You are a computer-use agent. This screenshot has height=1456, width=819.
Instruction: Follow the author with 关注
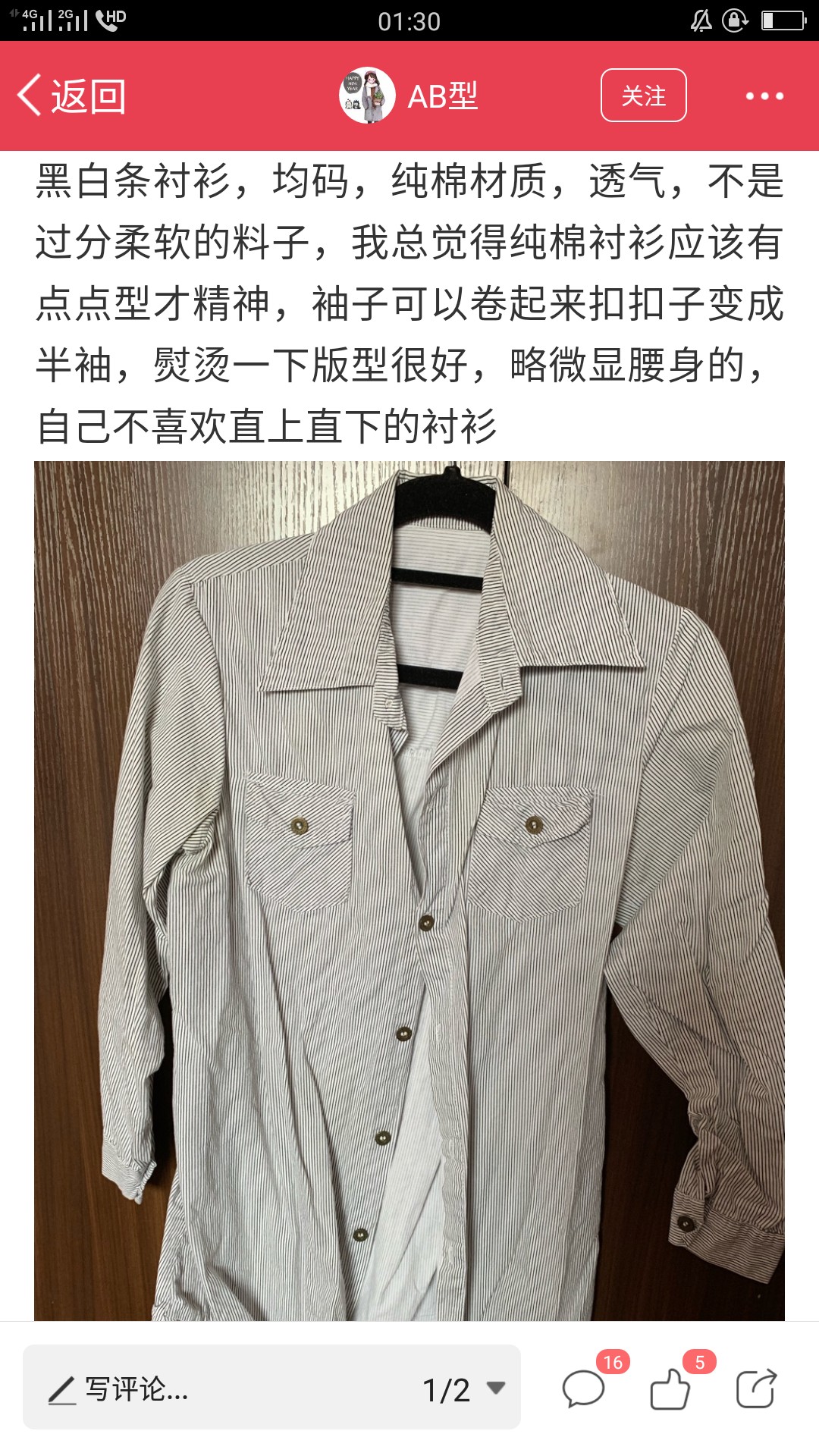[x=644, y=96]
